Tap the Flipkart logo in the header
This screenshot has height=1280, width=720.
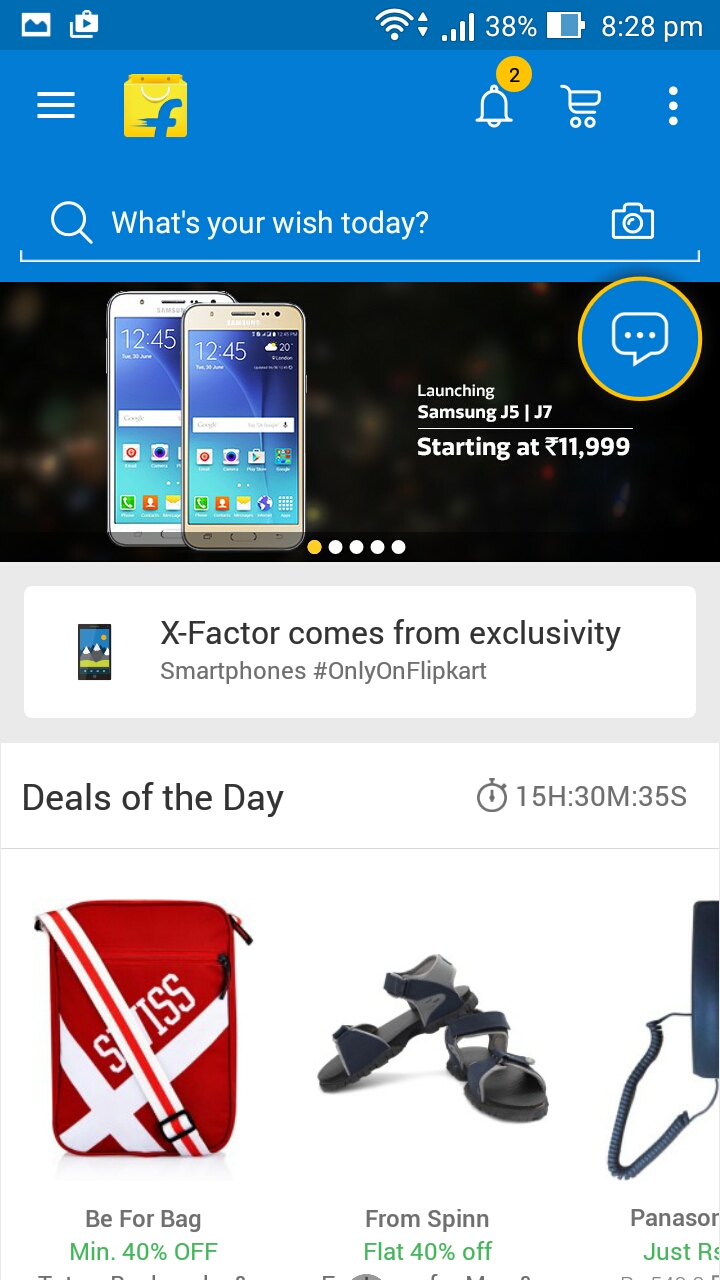point(155,106)
